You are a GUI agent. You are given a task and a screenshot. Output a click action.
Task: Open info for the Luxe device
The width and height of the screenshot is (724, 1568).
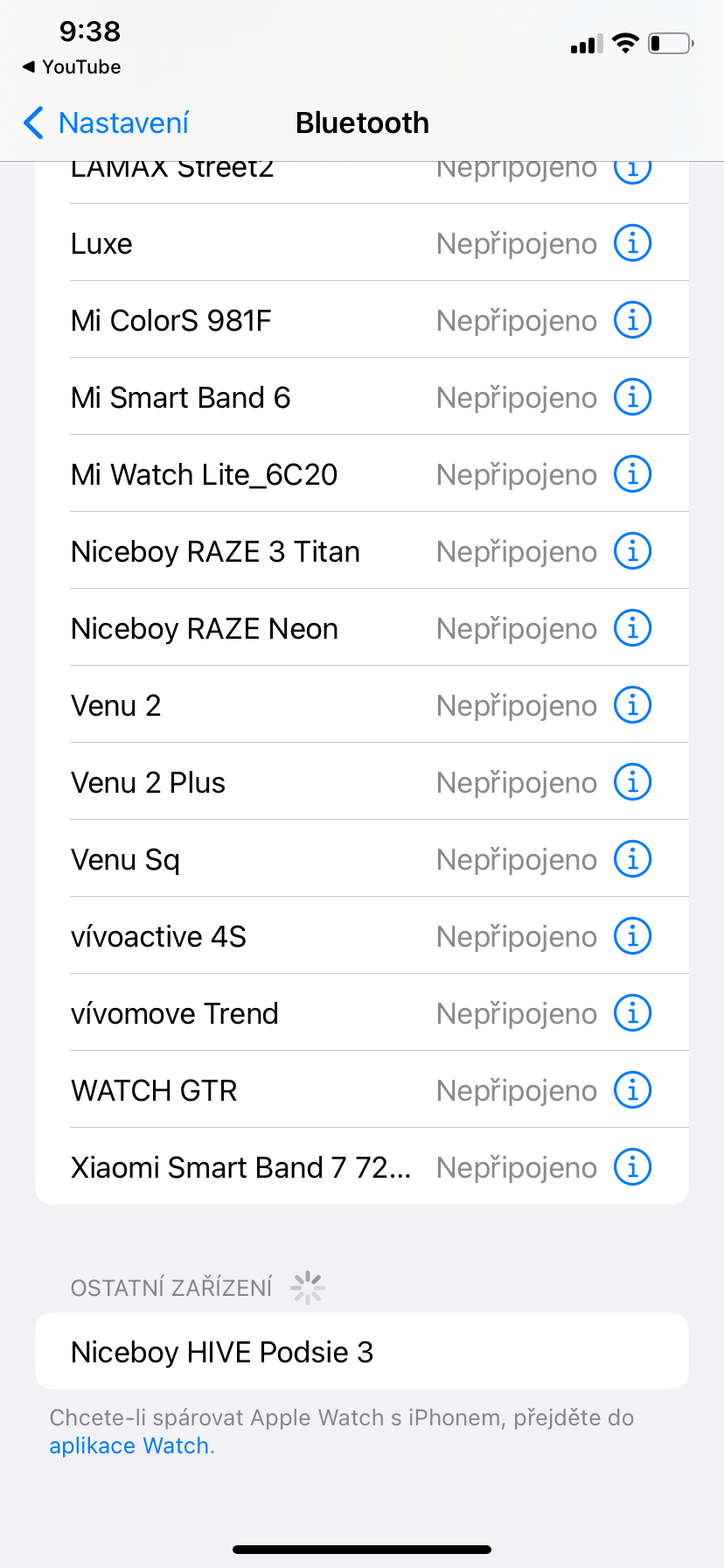pyautogui.click(x=632, y=243)
